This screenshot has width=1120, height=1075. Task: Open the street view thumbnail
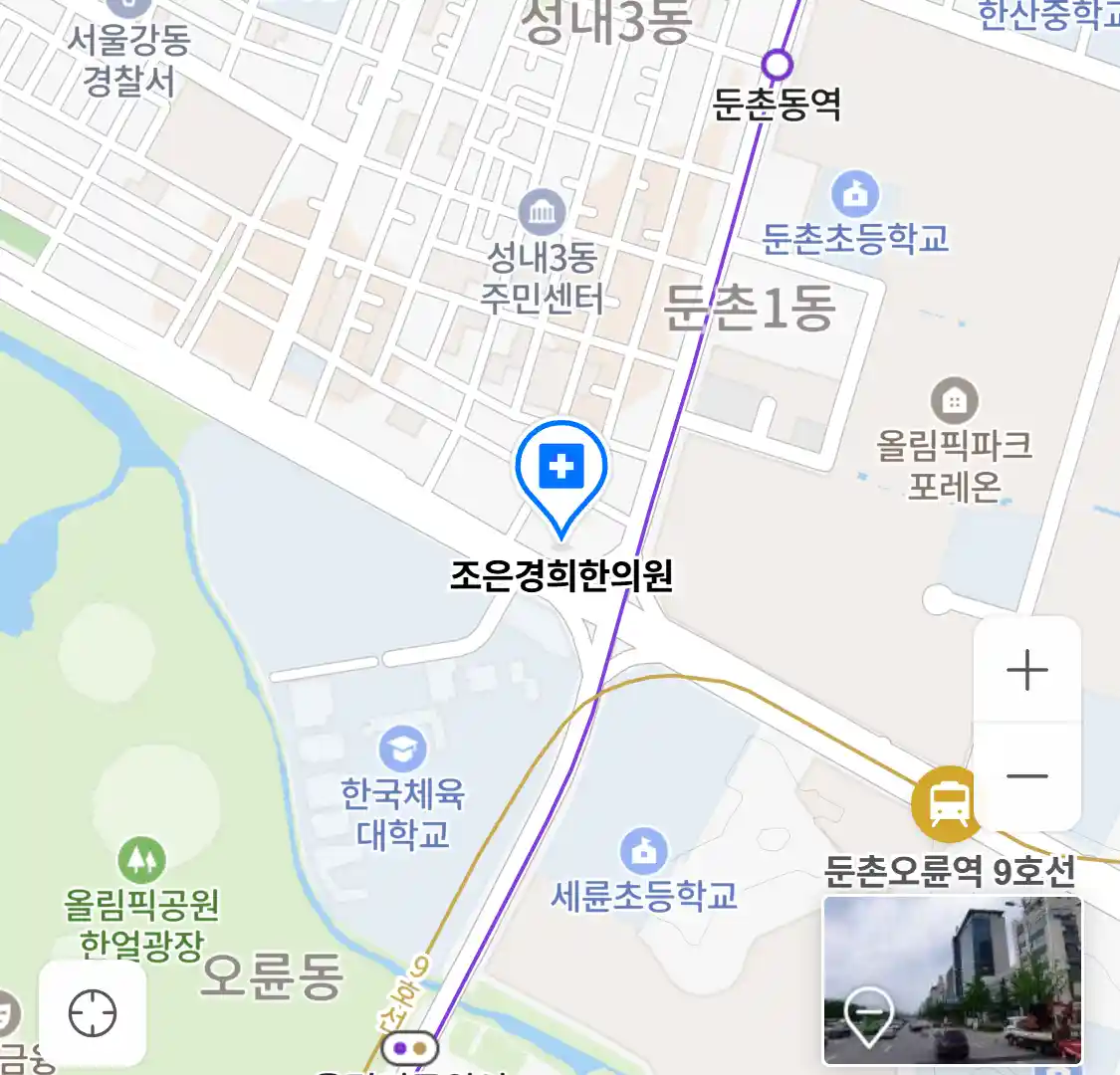click(952, 980)
